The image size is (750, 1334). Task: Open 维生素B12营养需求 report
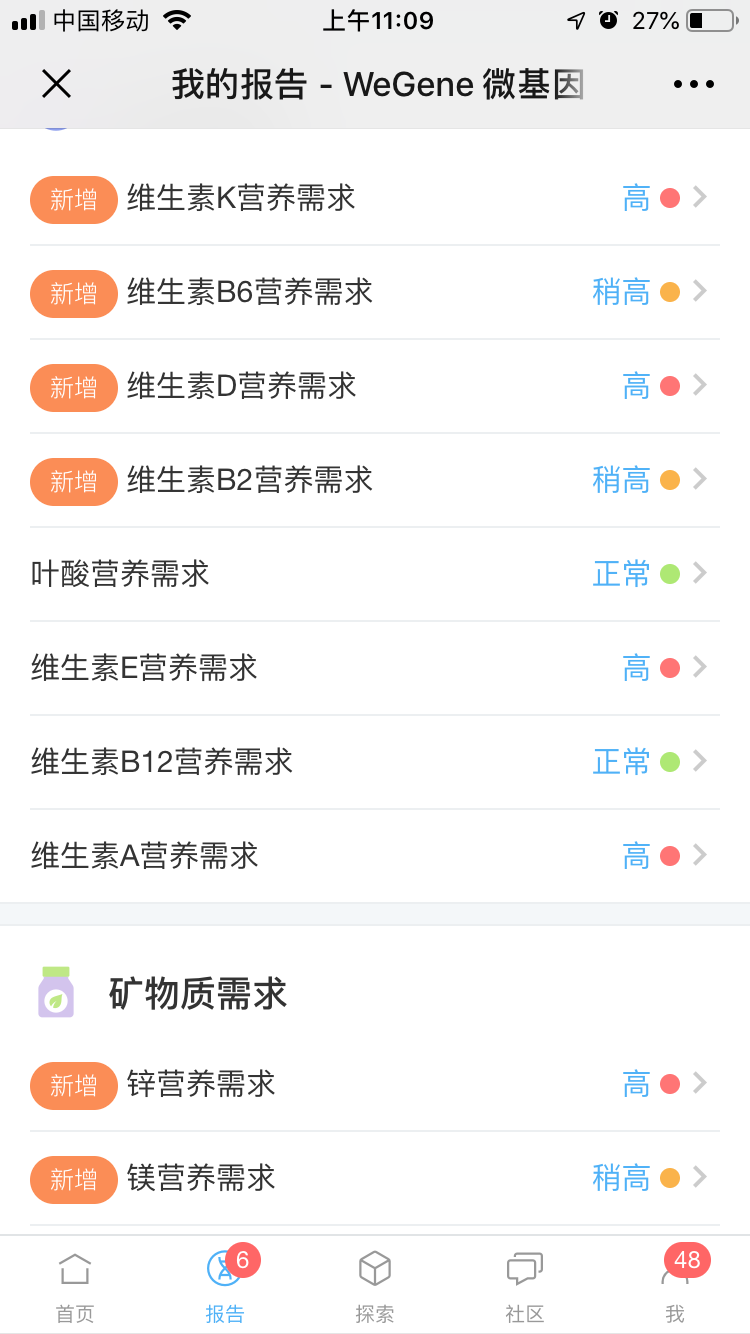pos(375,762)
